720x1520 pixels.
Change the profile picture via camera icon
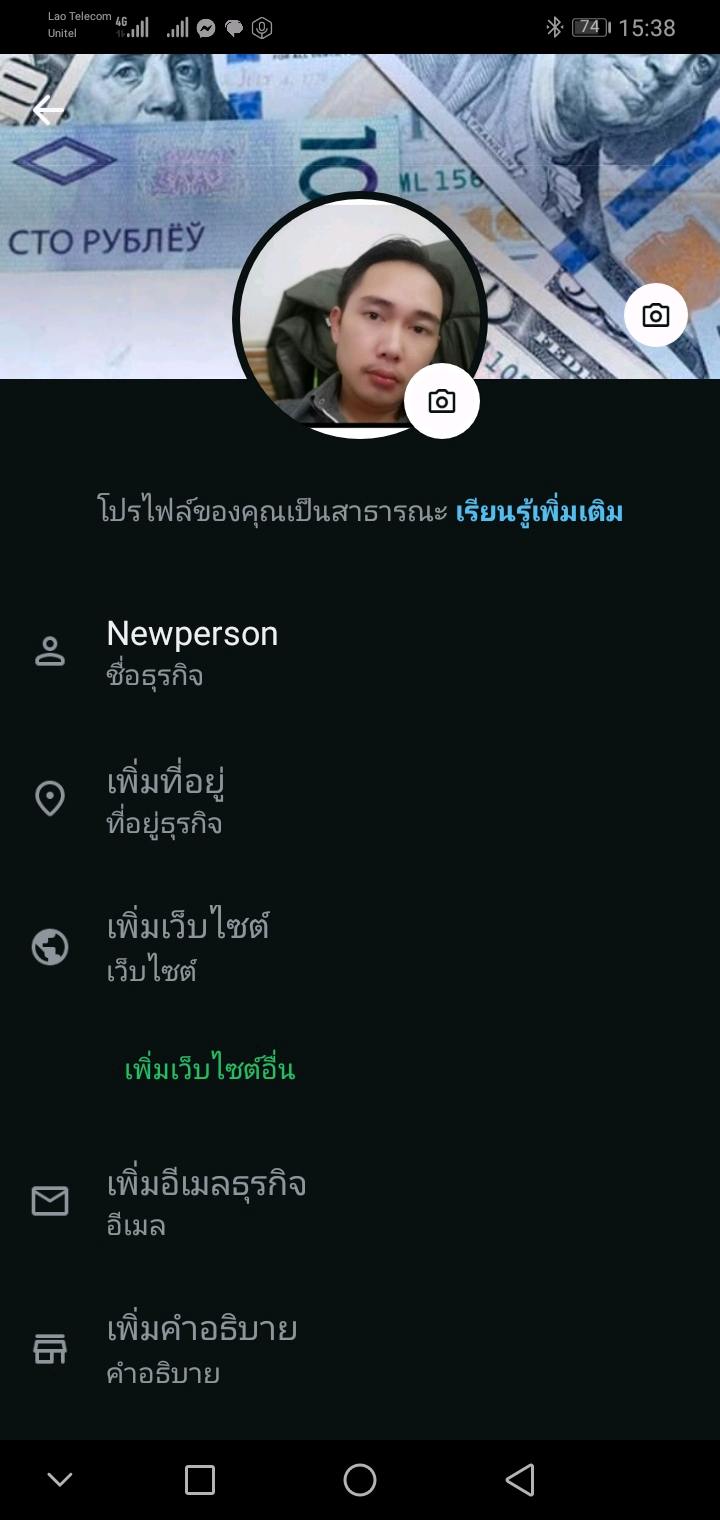441,402
